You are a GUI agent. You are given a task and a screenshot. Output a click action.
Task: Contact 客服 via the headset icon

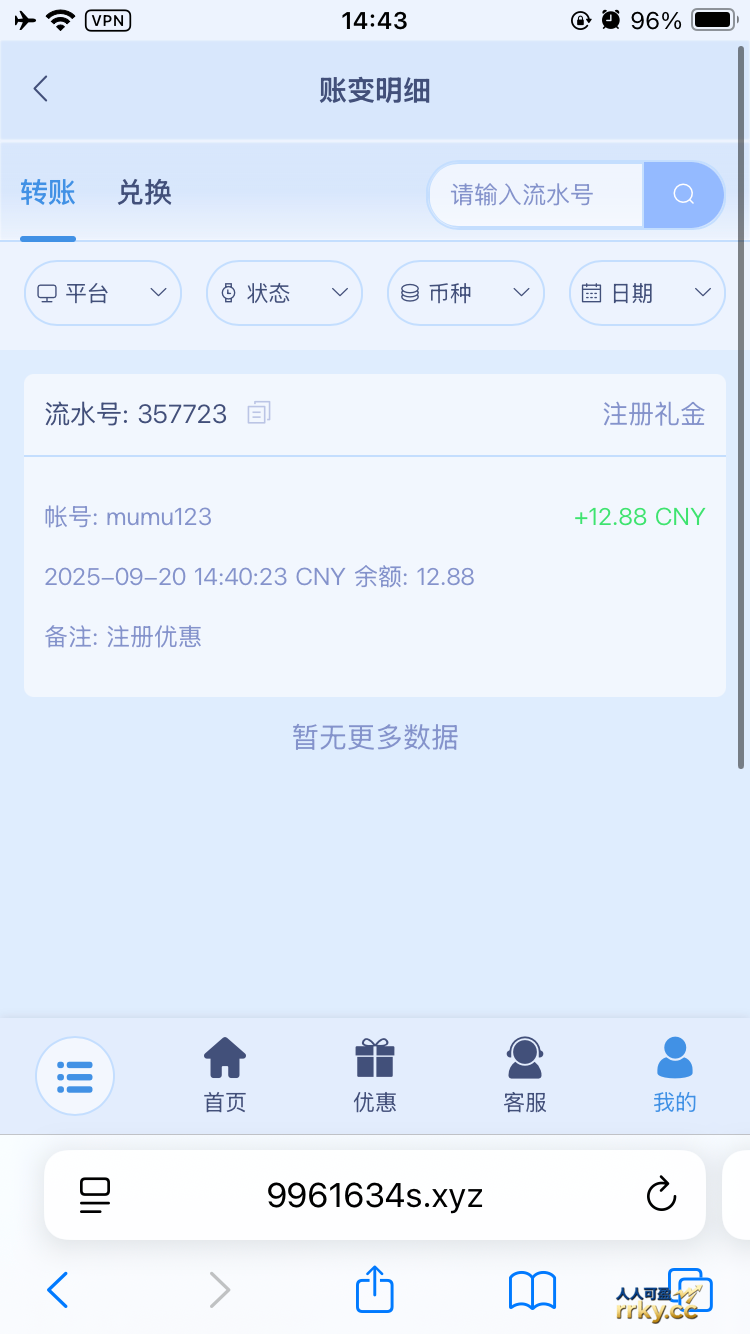pos(525,1075)
